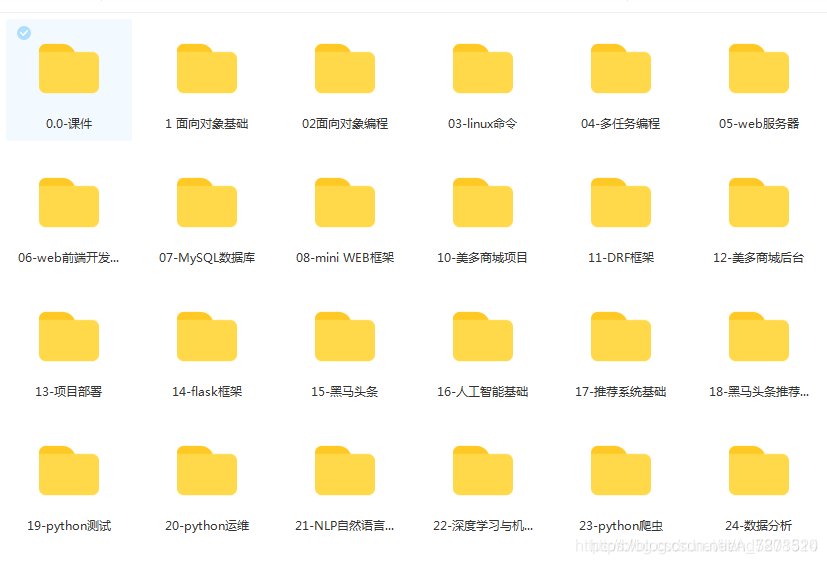The height and width of the screenshot is (564, 827).
Task: Open the 07-MySQL数据库 folder
Action: coord(207,204)
